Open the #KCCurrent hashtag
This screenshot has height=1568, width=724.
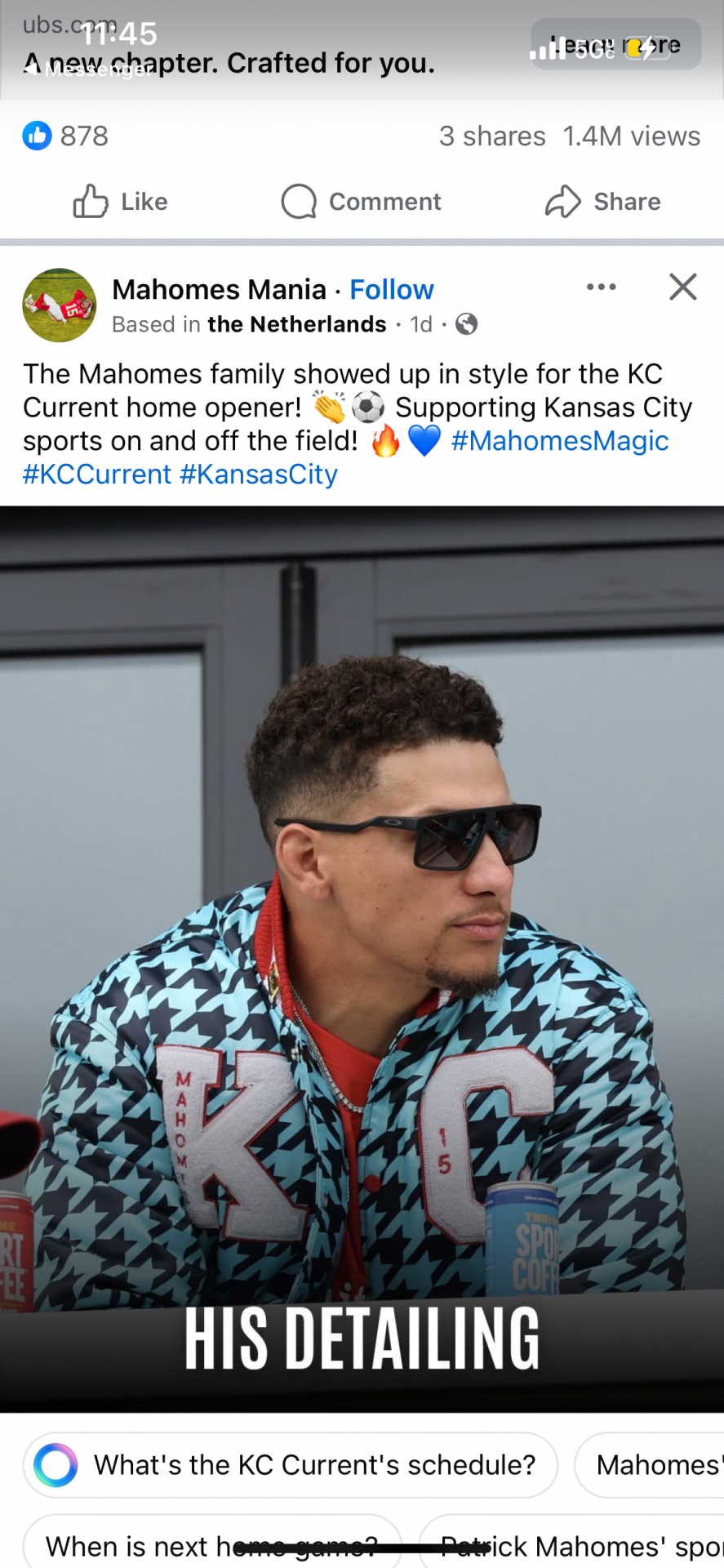(x=97, y=474)
